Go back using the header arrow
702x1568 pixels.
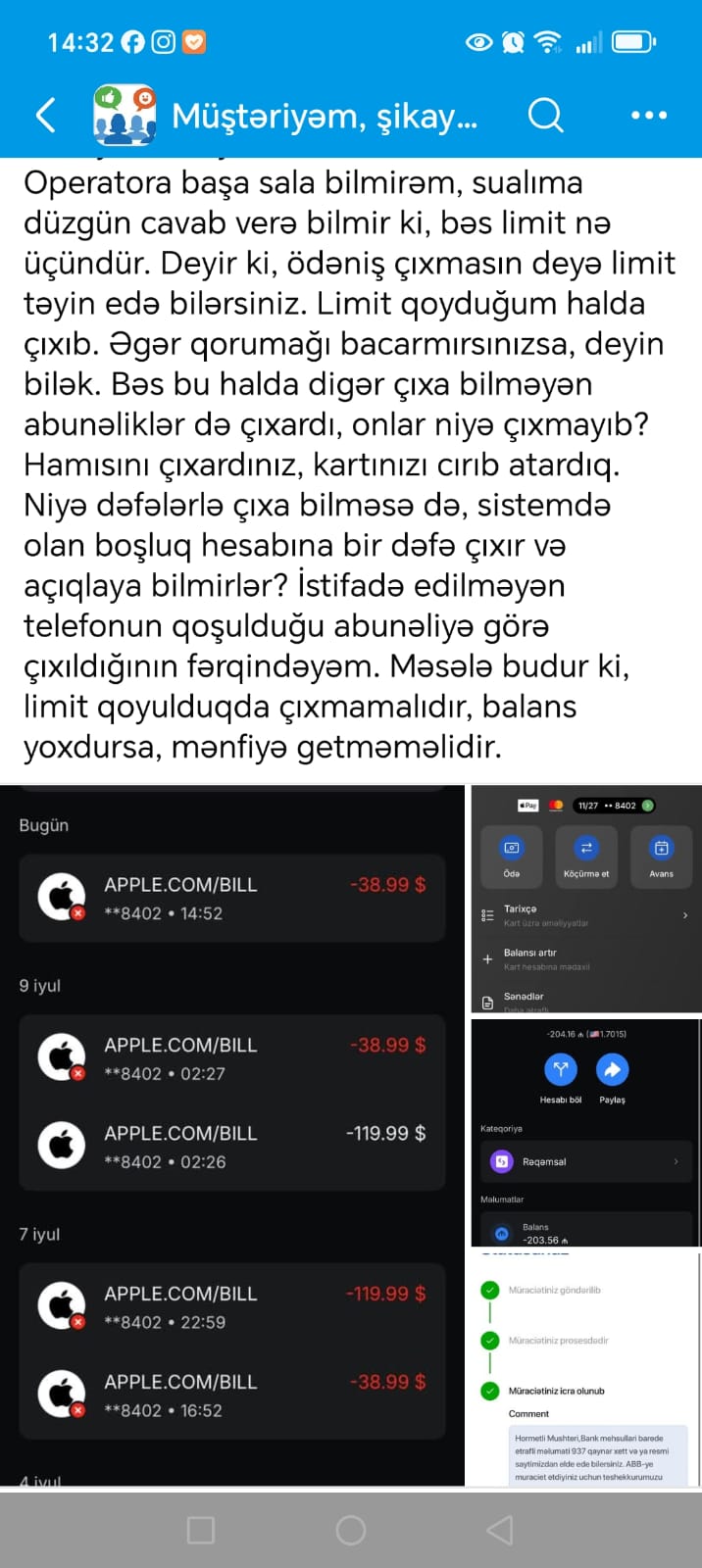coord(46,116)
